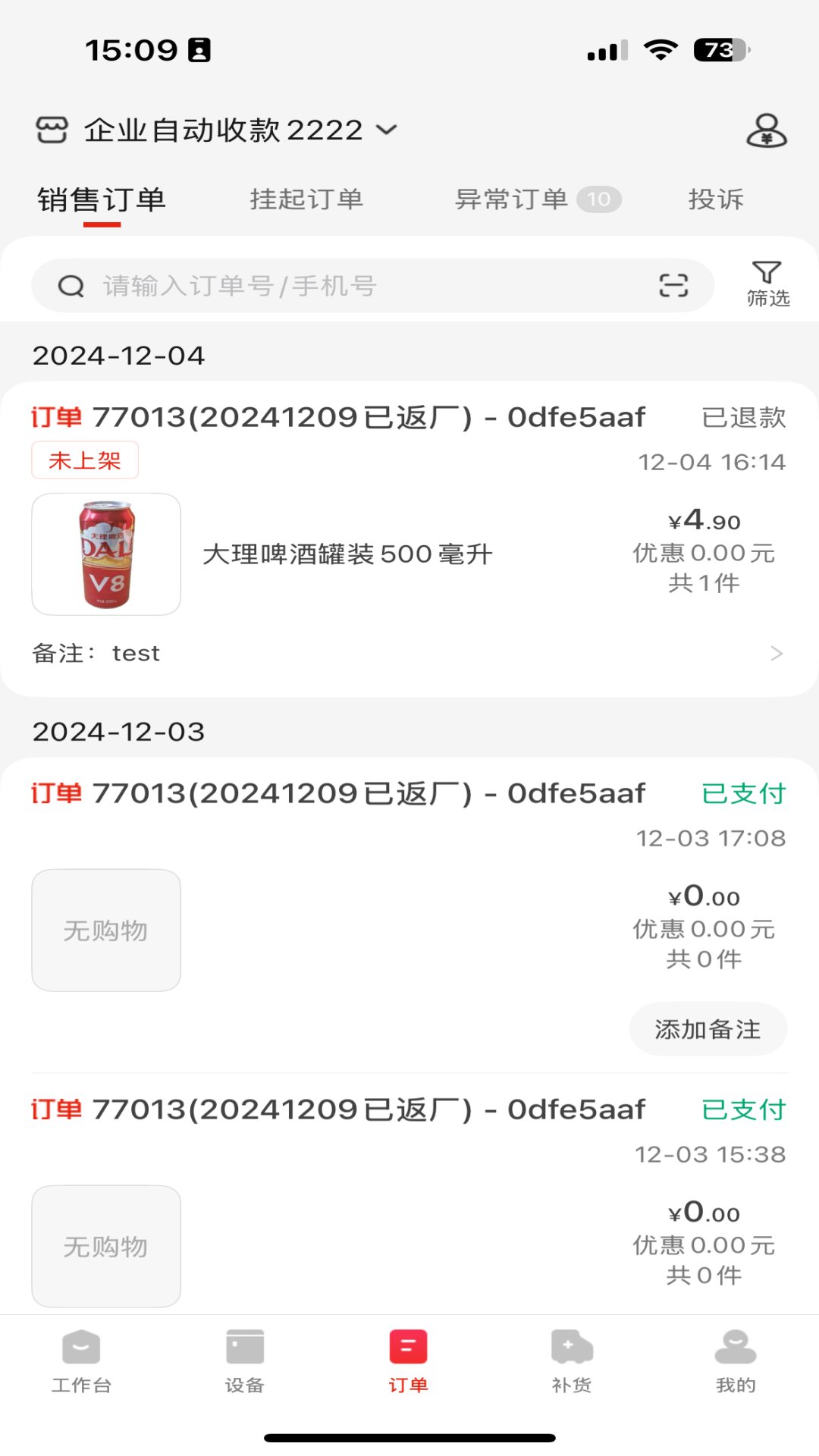Tap the 添加备注 button
Image resolution: width=819 pixels, height=1456 pixels.
click(708, 1029)
